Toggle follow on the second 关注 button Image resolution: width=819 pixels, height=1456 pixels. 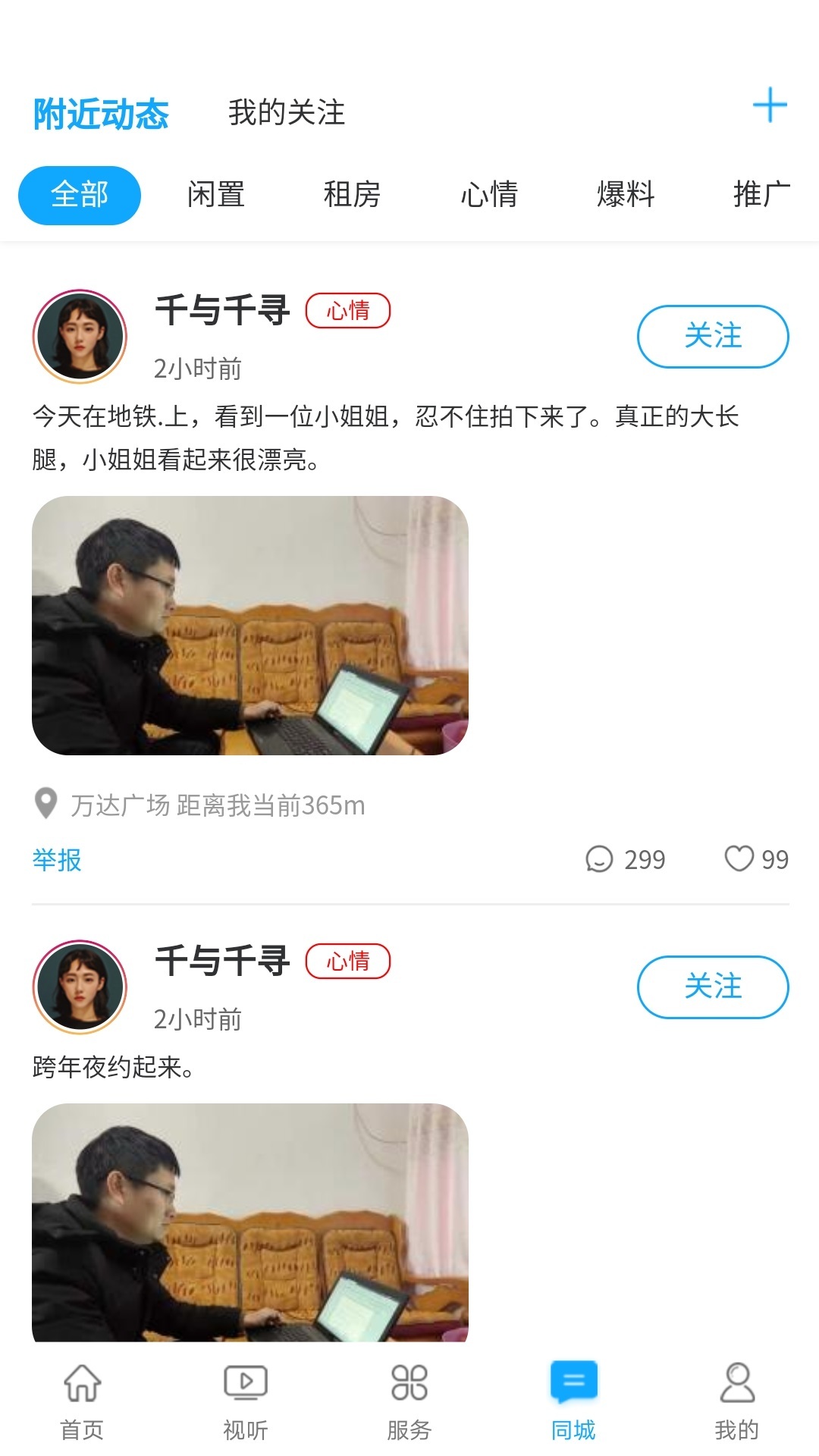pos(712,987)
